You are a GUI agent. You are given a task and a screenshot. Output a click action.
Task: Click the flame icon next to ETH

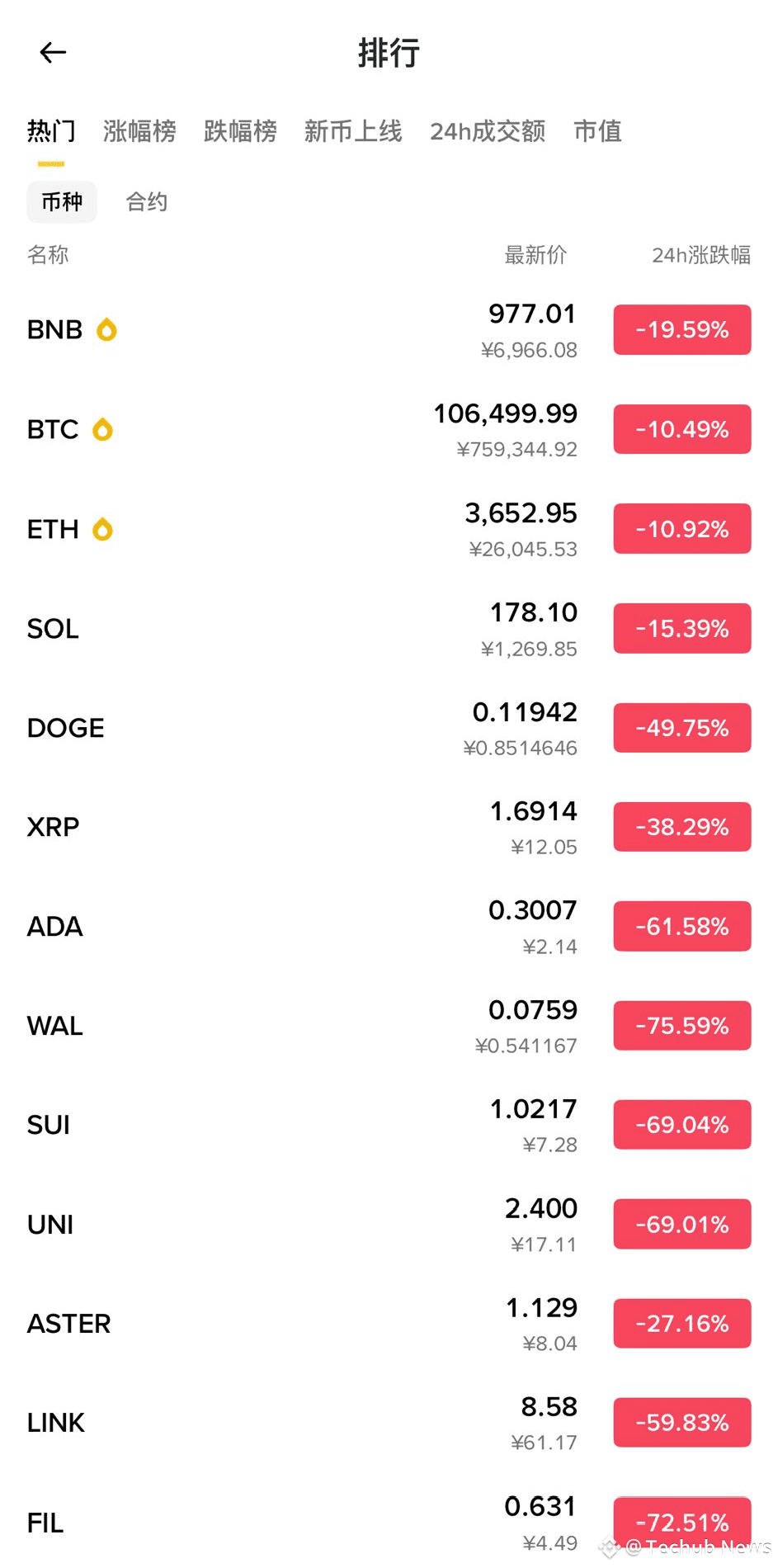point(101,529)
